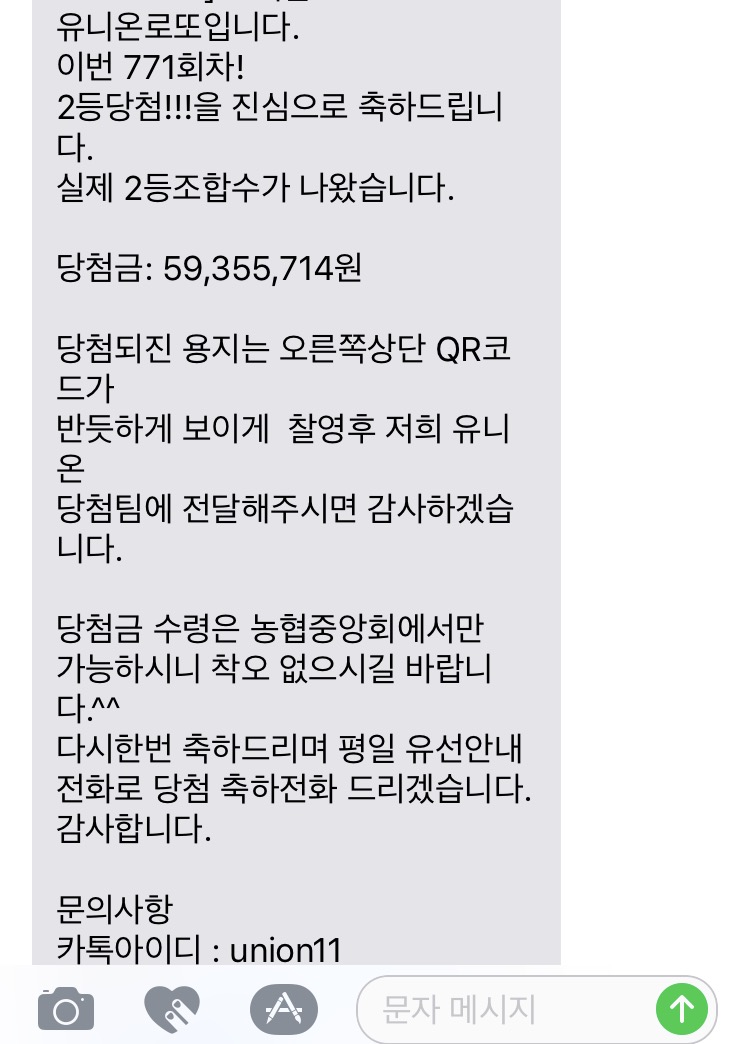Open the iMessage App Store drawer

(x=283, y=1009)
